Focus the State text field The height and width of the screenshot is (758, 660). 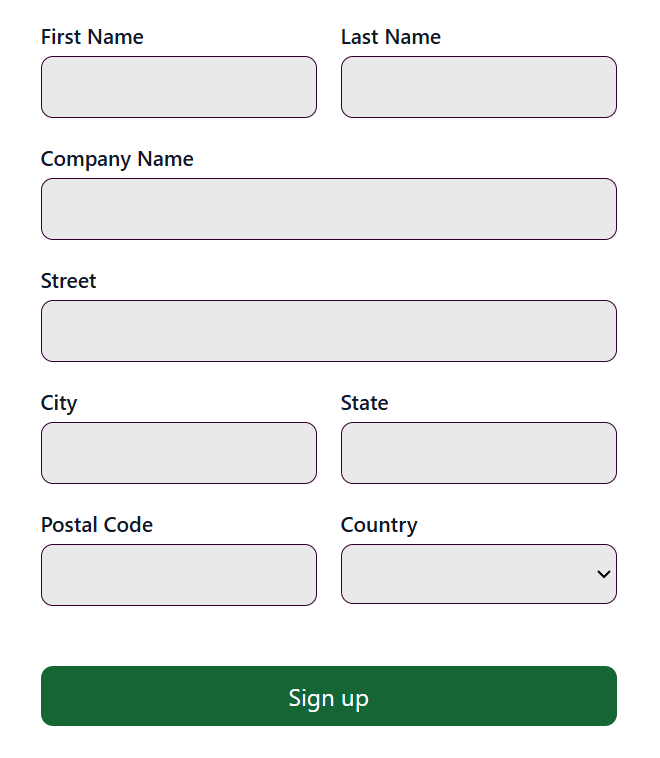478,453
